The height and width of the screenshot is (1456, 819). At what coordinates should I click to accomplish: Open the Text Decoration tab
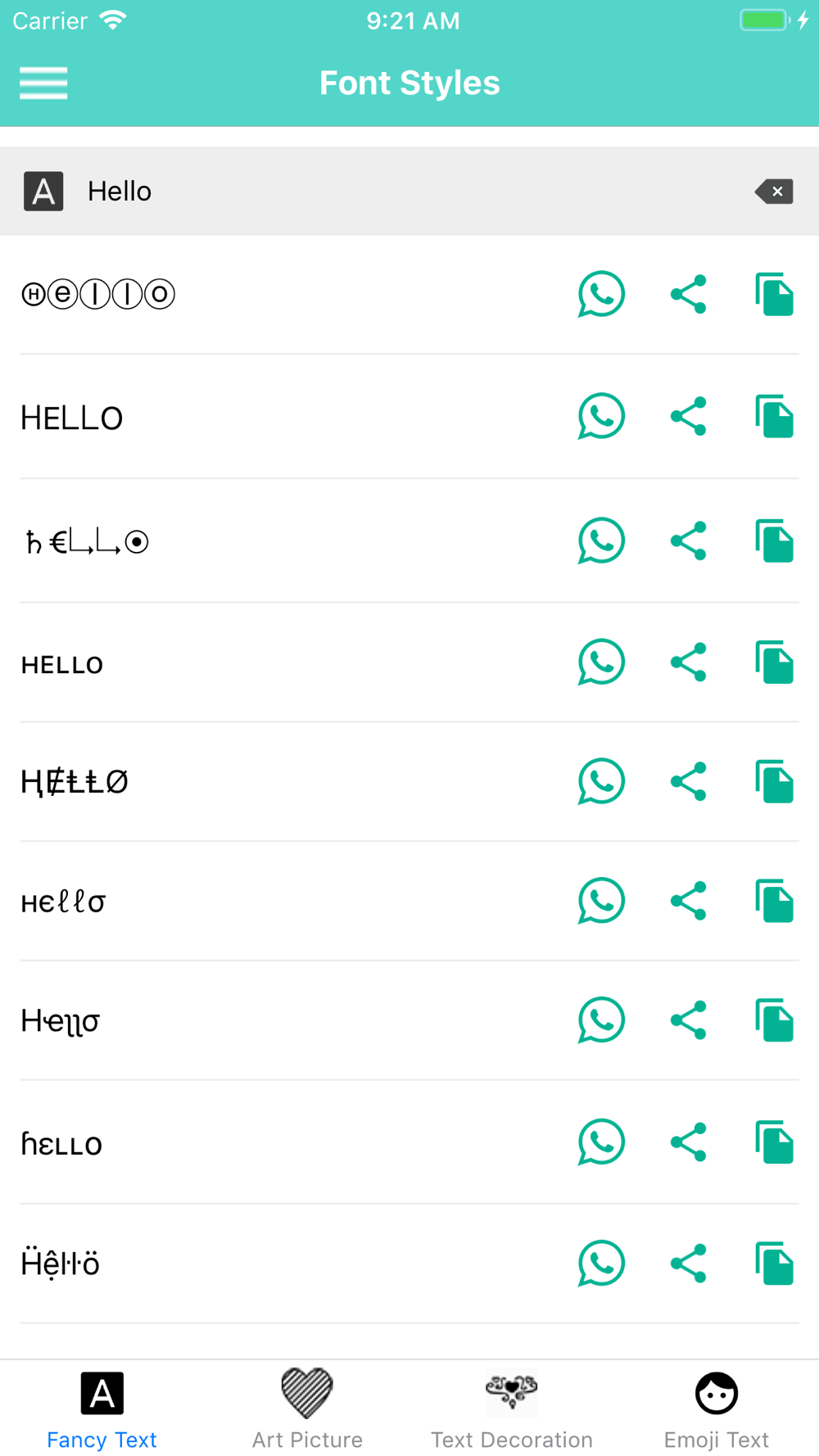coord(512,1409)
